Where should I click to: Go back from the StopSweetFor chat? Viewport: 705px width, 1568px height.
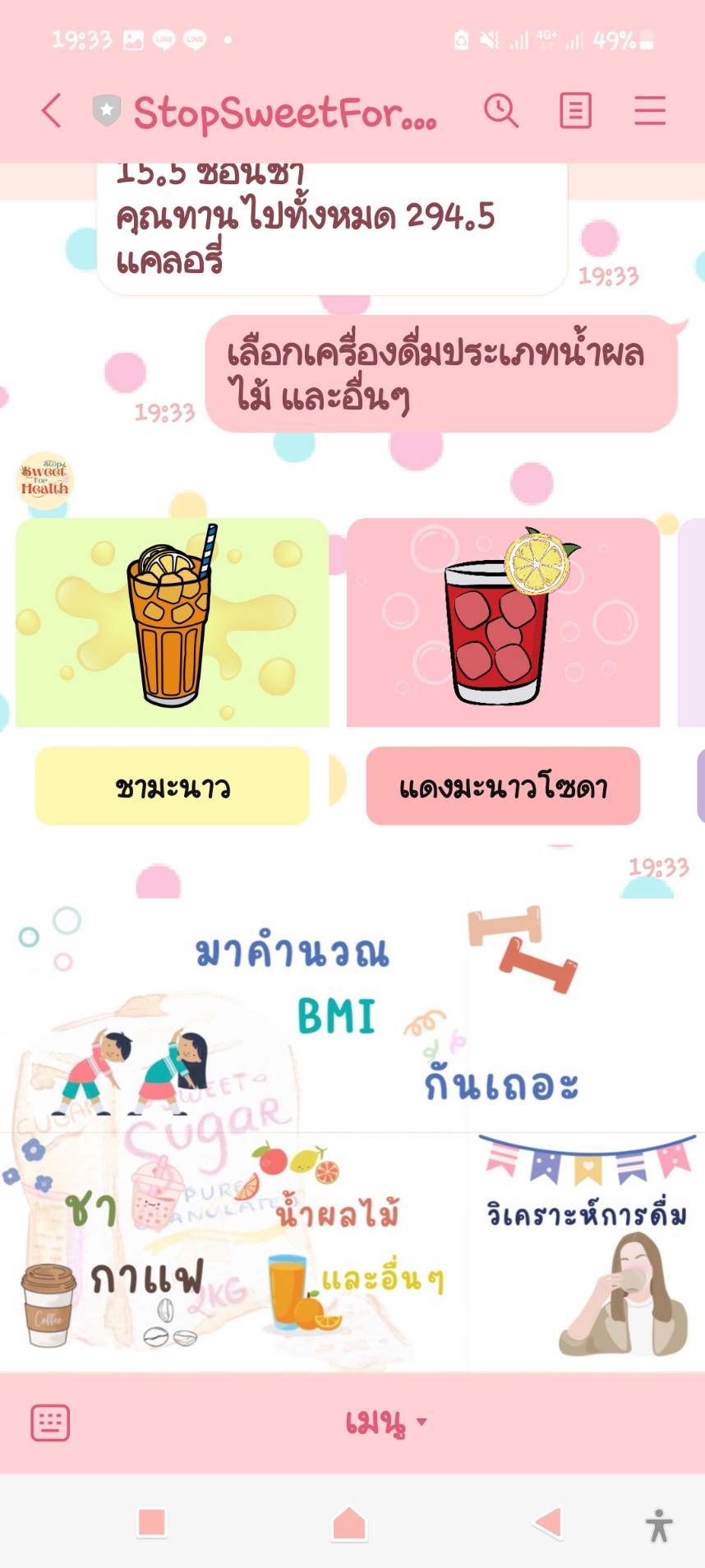pos(52,111)
